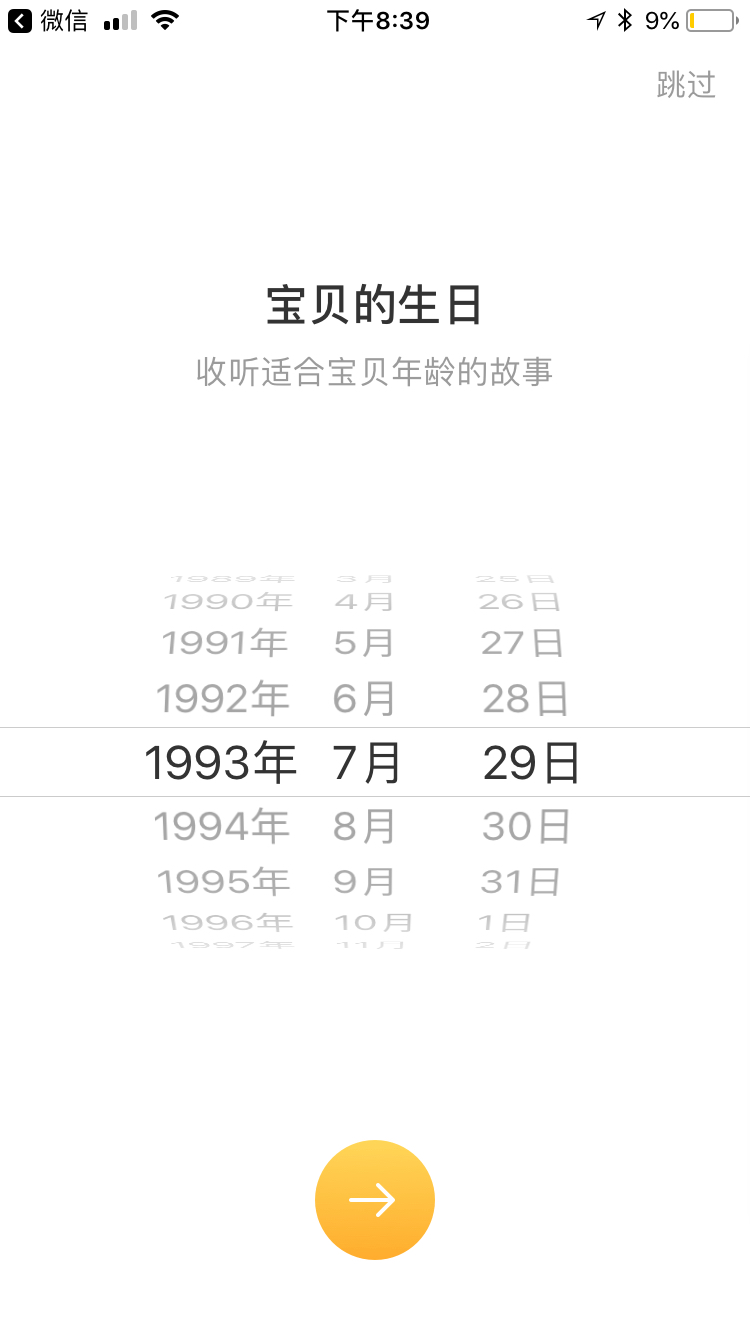The image size is (750, 1334).
Task: Select 1992年 in the year picker
Action: pos(222,699)
